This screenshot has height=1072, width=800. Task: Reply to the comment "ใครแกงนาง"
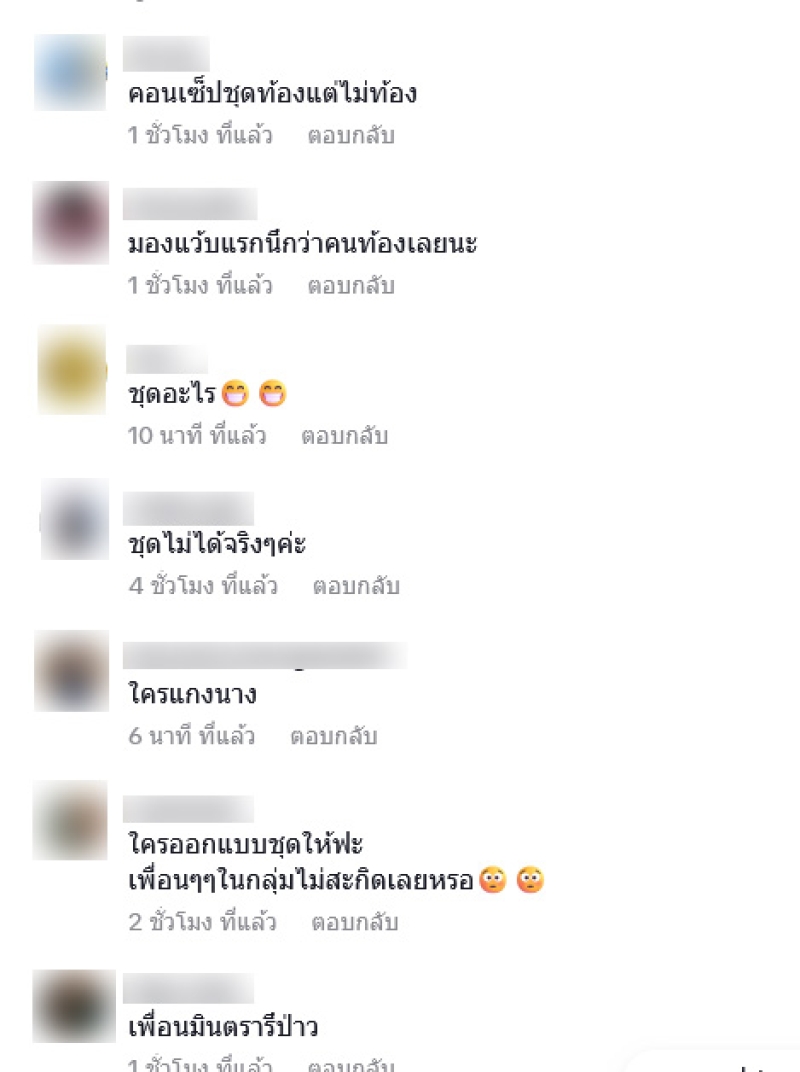click(x=333, y=737)
